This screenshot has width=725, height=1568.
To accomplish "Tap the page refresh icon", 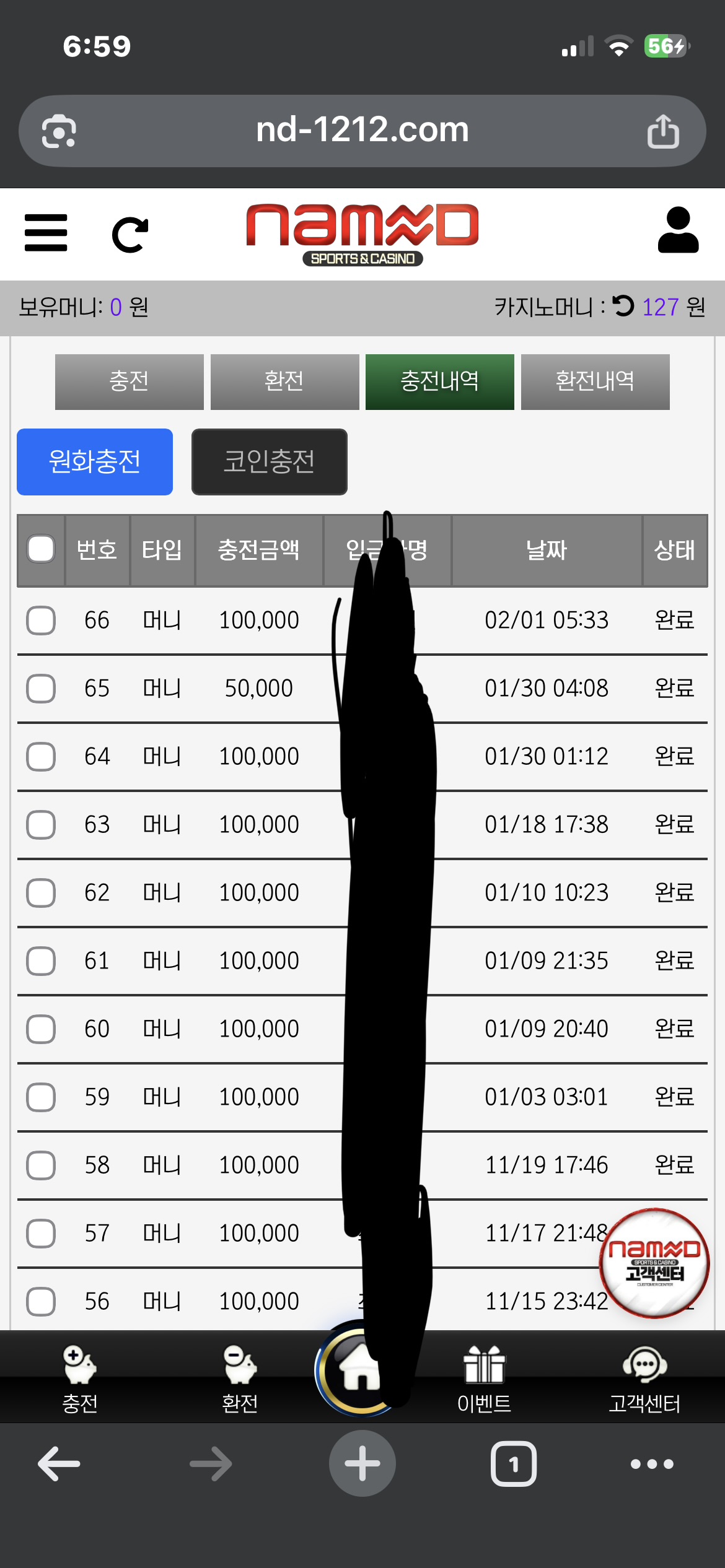I will (130, 235).
